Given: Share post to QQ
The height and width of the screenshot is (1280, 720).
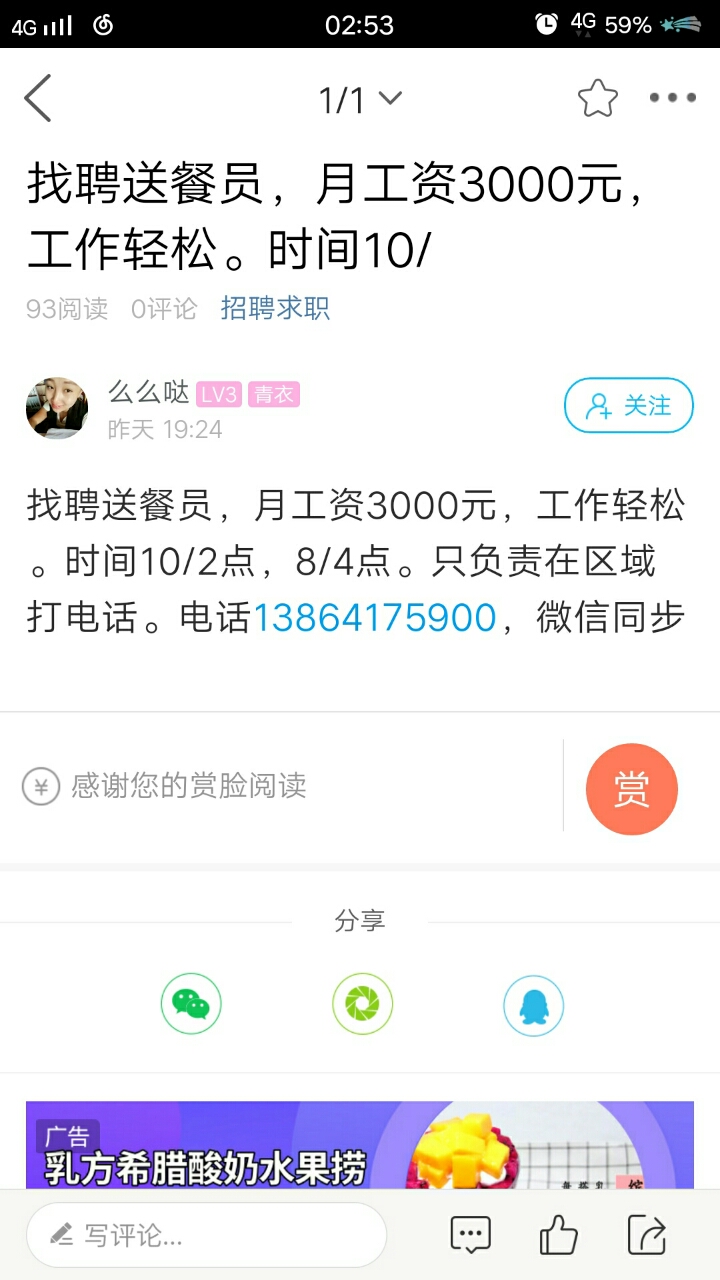Looking at the screenshot, I should coord(533,1004).
